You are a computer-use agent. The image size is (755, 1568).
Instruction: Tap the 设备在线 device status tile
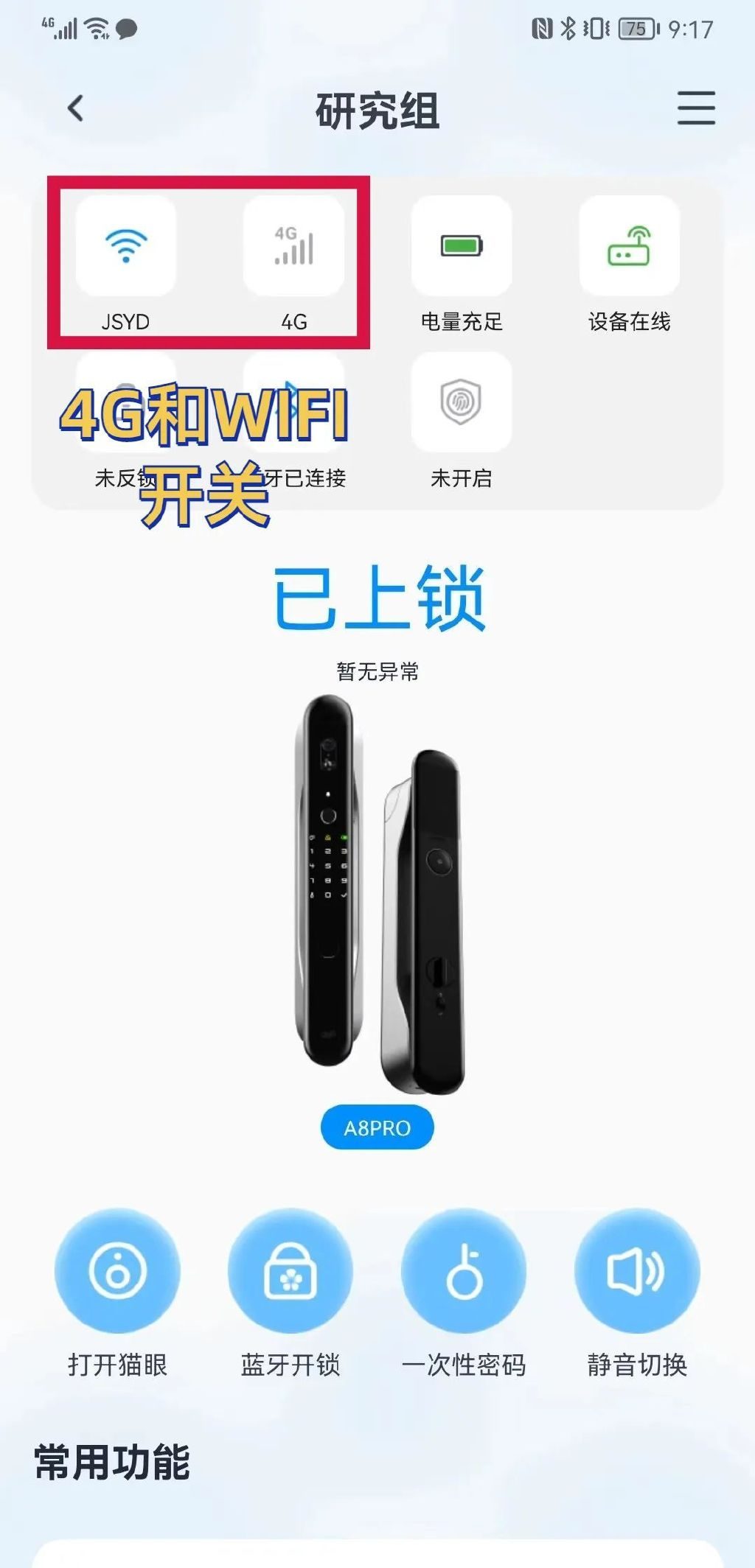coord(629,246)
